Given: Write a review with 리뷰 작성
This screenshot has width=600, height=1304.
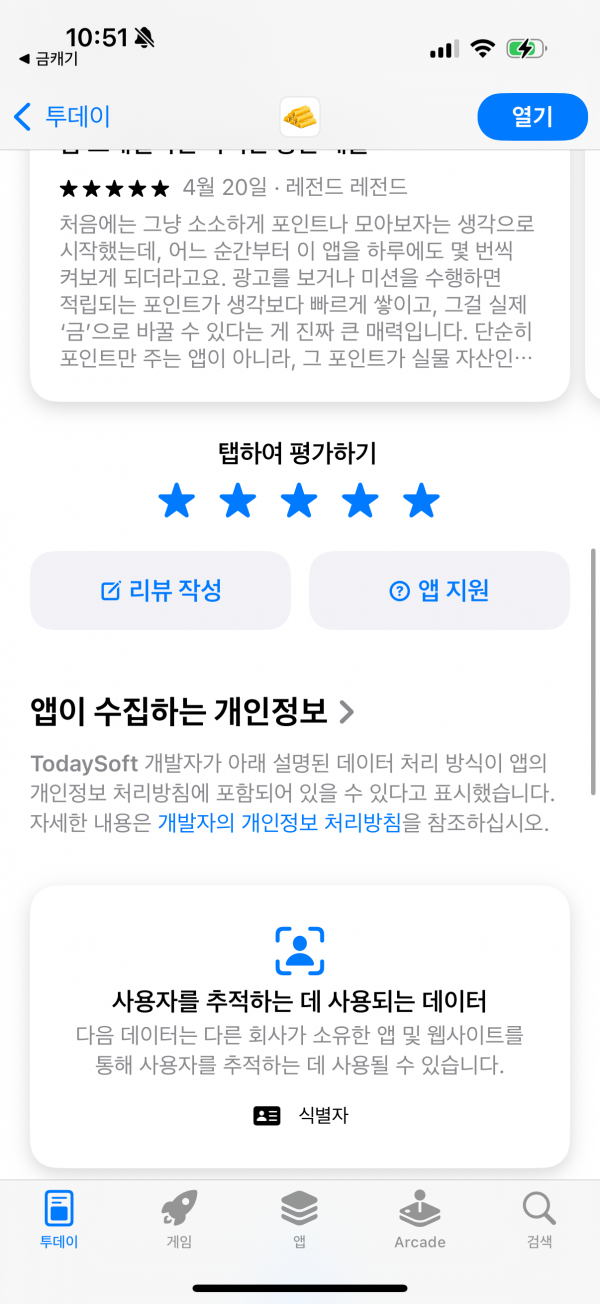Looking at the screenshot, I should point(160,591).
